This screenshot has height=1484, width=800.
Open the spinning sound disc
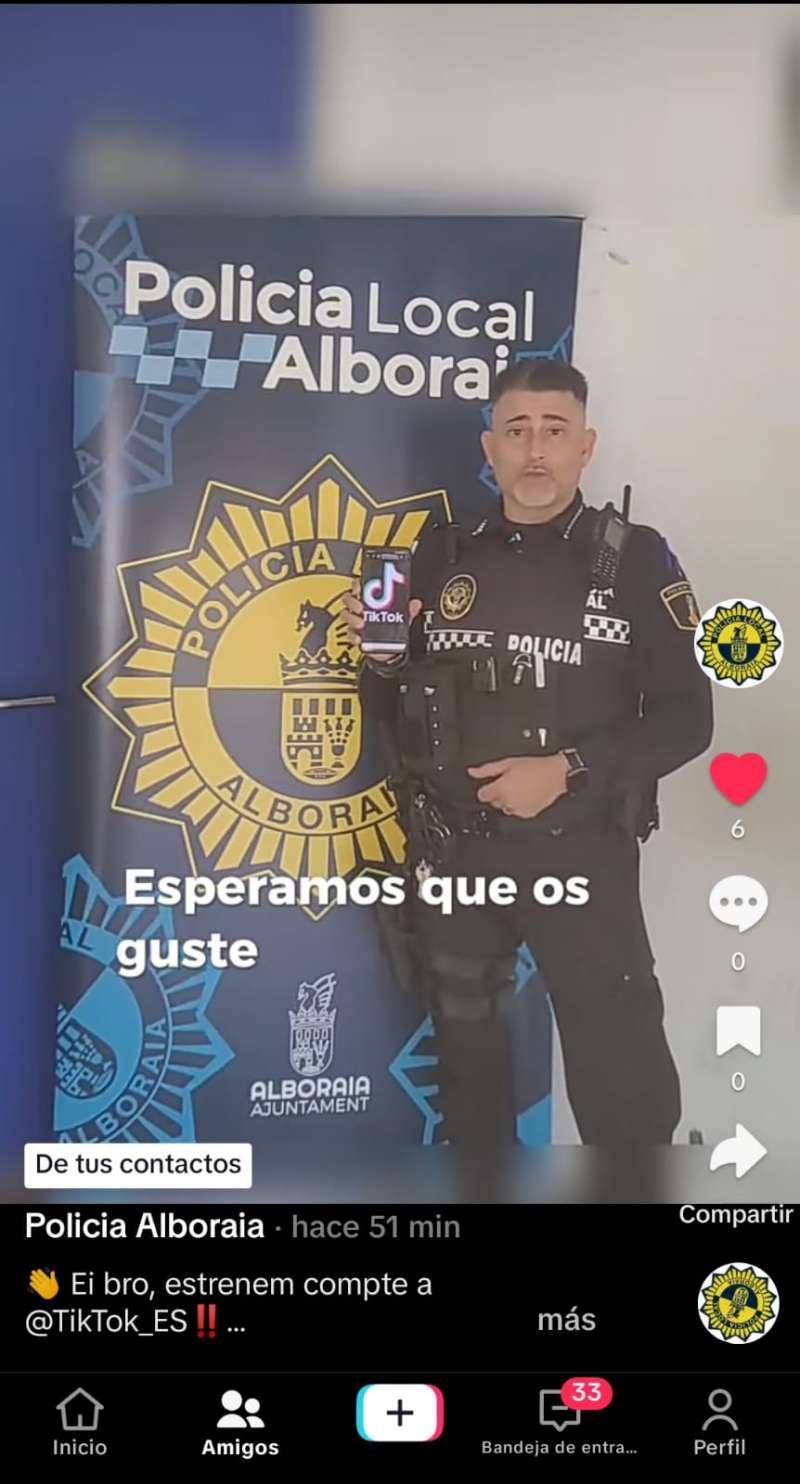738,1303
